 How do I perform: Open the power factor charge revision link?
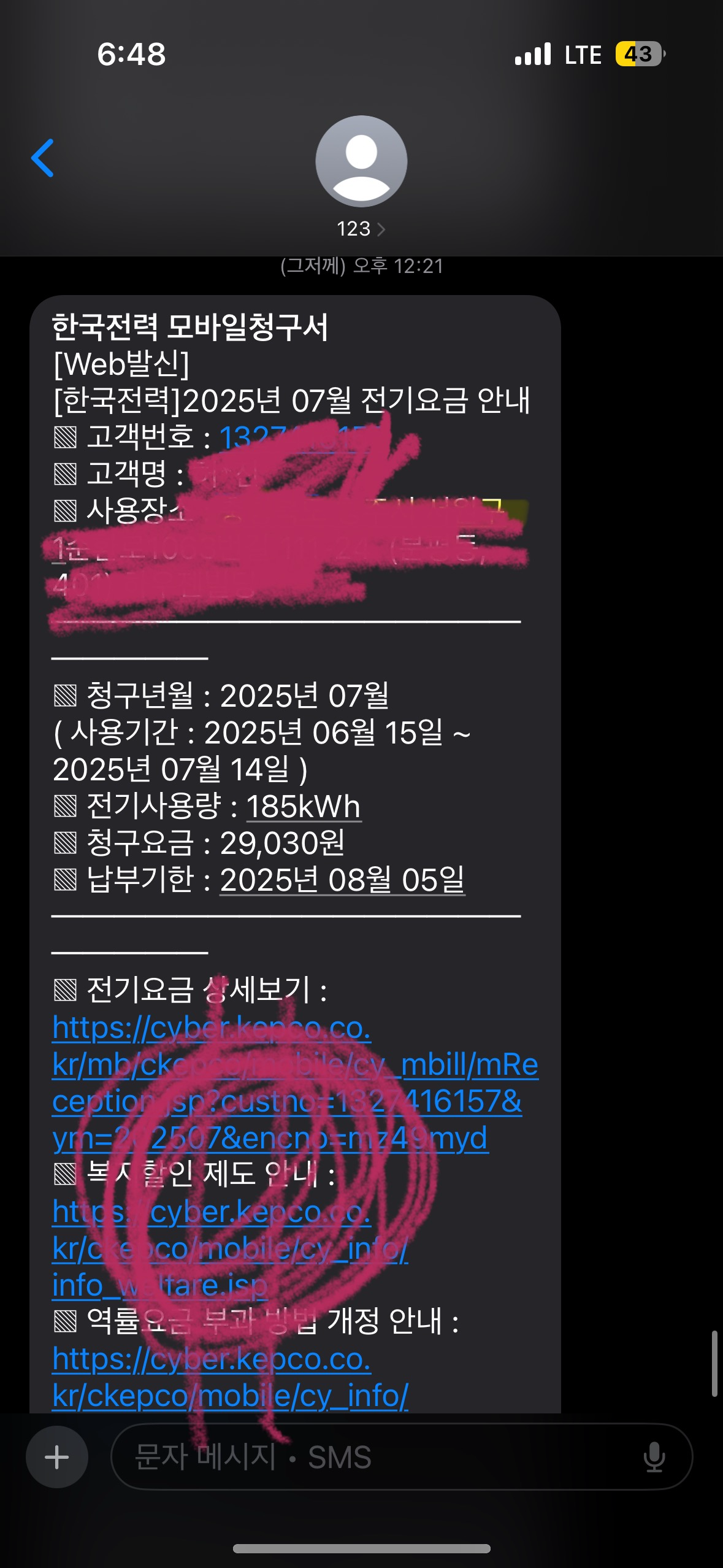[229, 1378]
